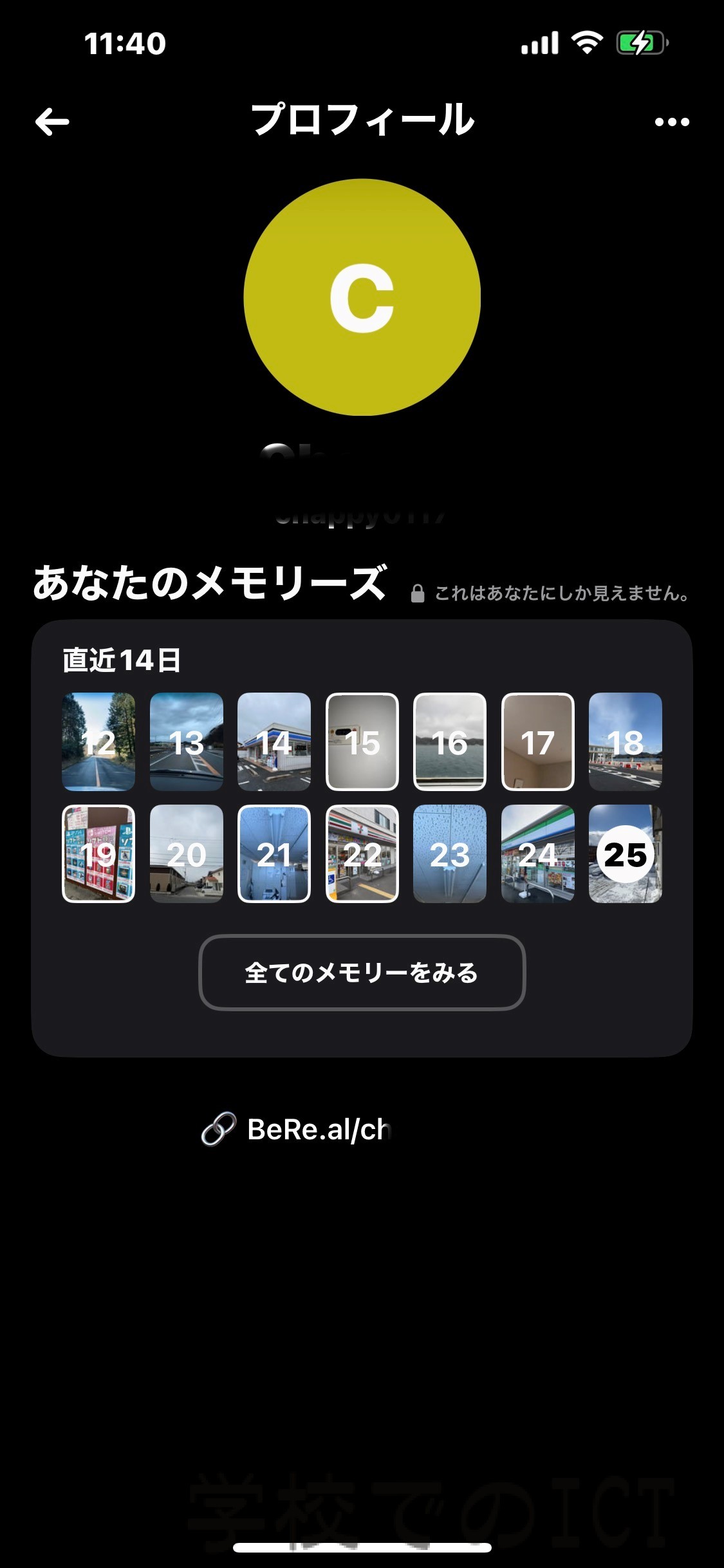Screen dimensions: 724x1568
Task: Open the memory from day 15
Action: pos(362,742)
